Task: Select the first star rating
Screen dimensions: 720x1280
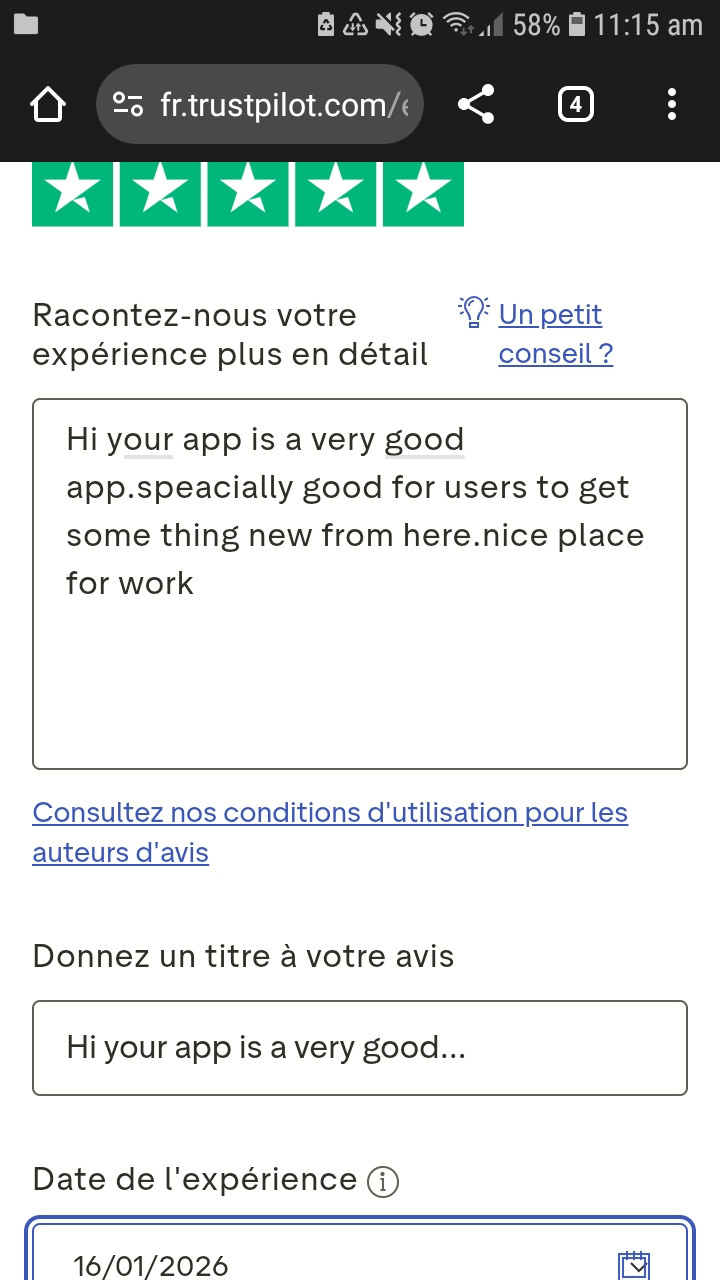Action: [x=72, y=193]
